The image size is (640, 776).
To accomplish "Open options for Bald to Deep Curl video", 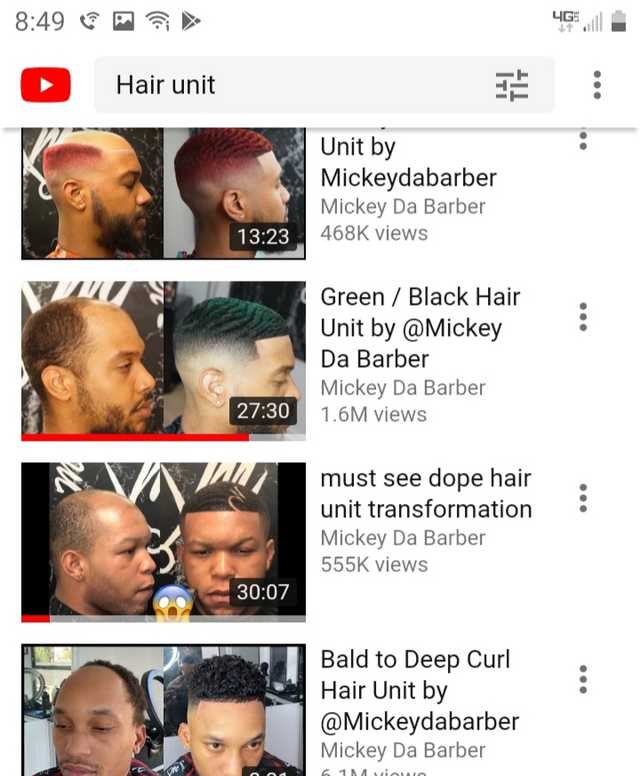I will tap(583, 680).
